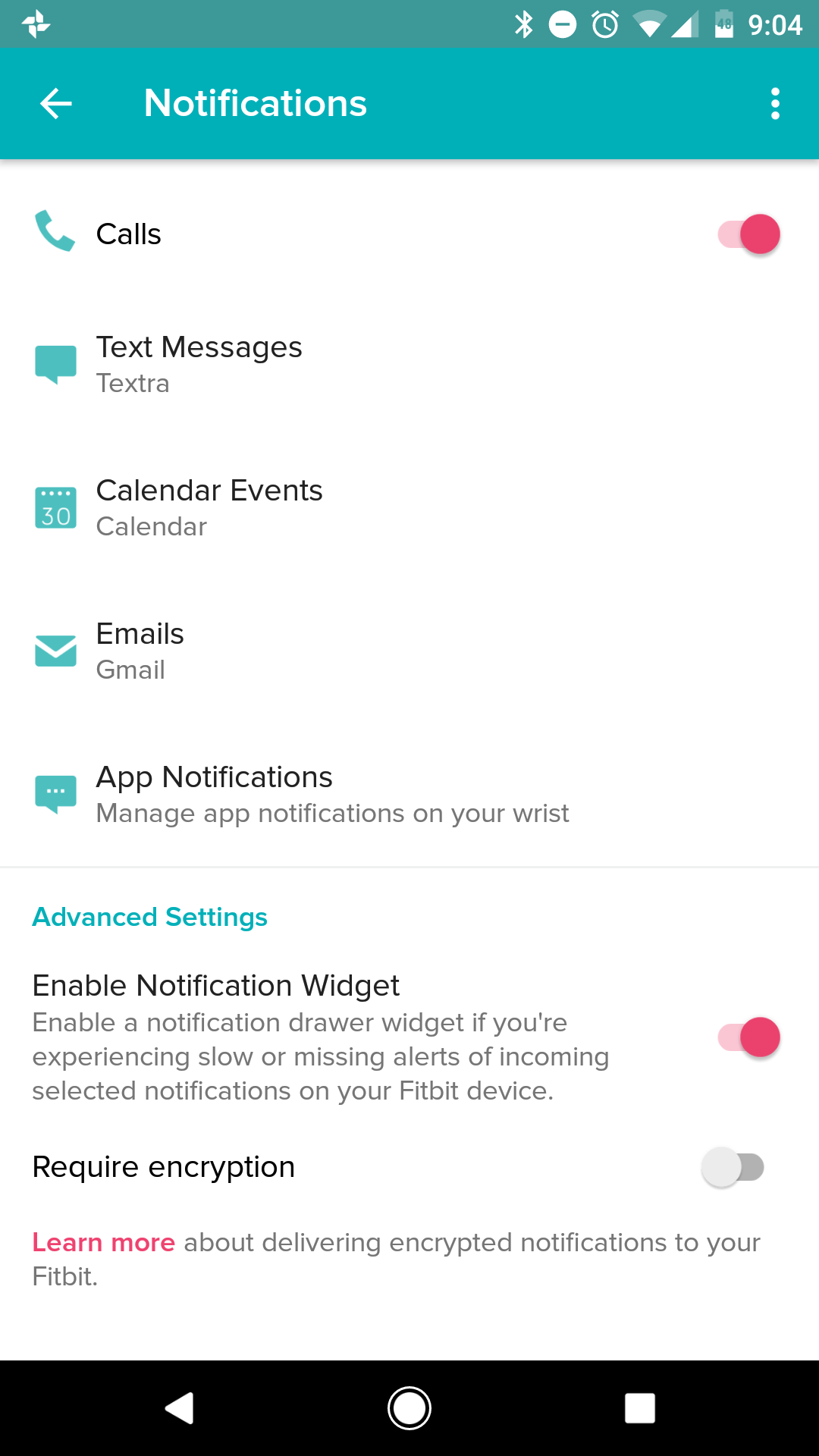Open the recent apps view
Screen dimensions: 819x1456
tap(639, 1408)
